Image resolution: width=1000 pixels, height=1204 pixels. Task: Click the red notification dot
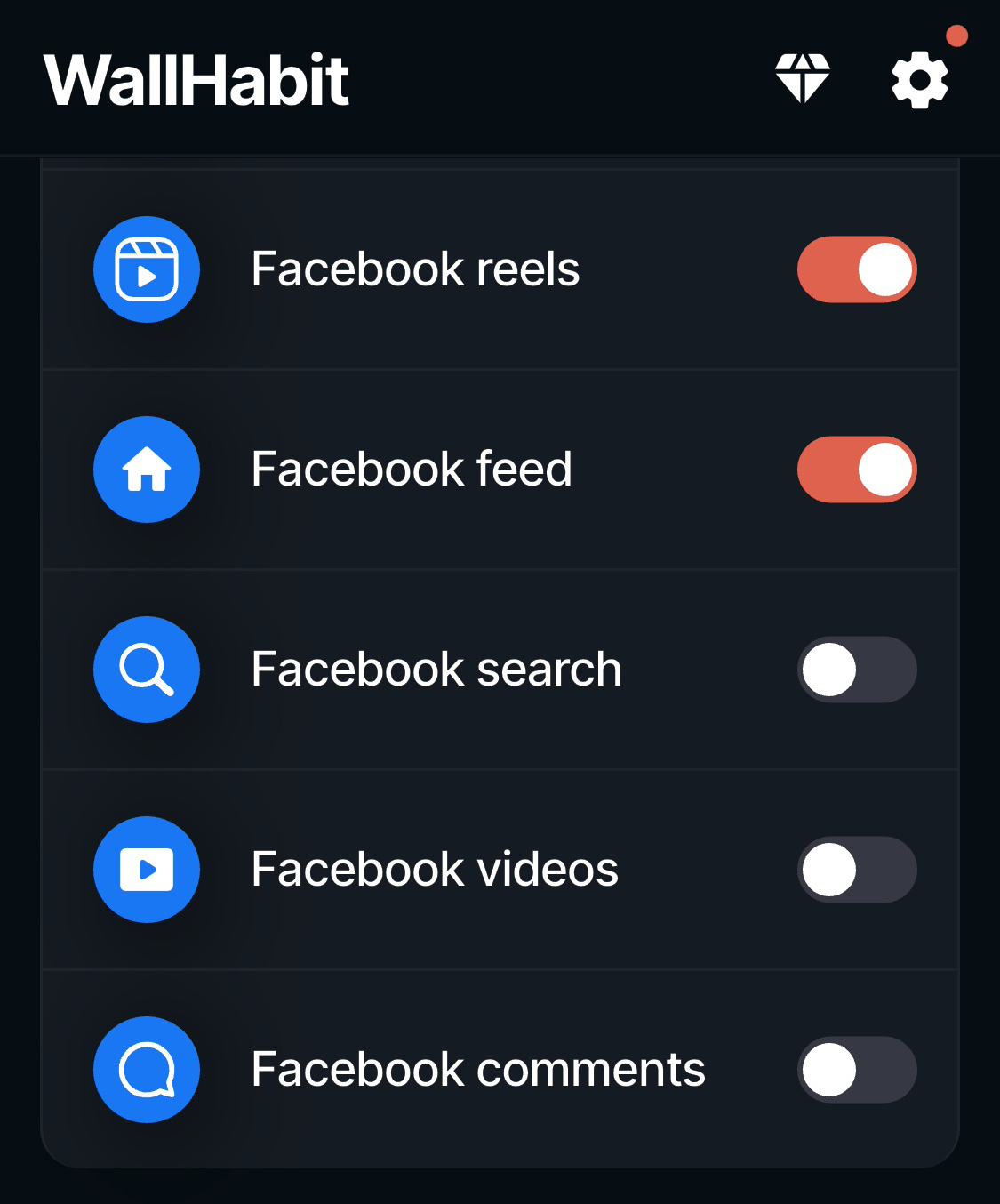pos(958,36)
